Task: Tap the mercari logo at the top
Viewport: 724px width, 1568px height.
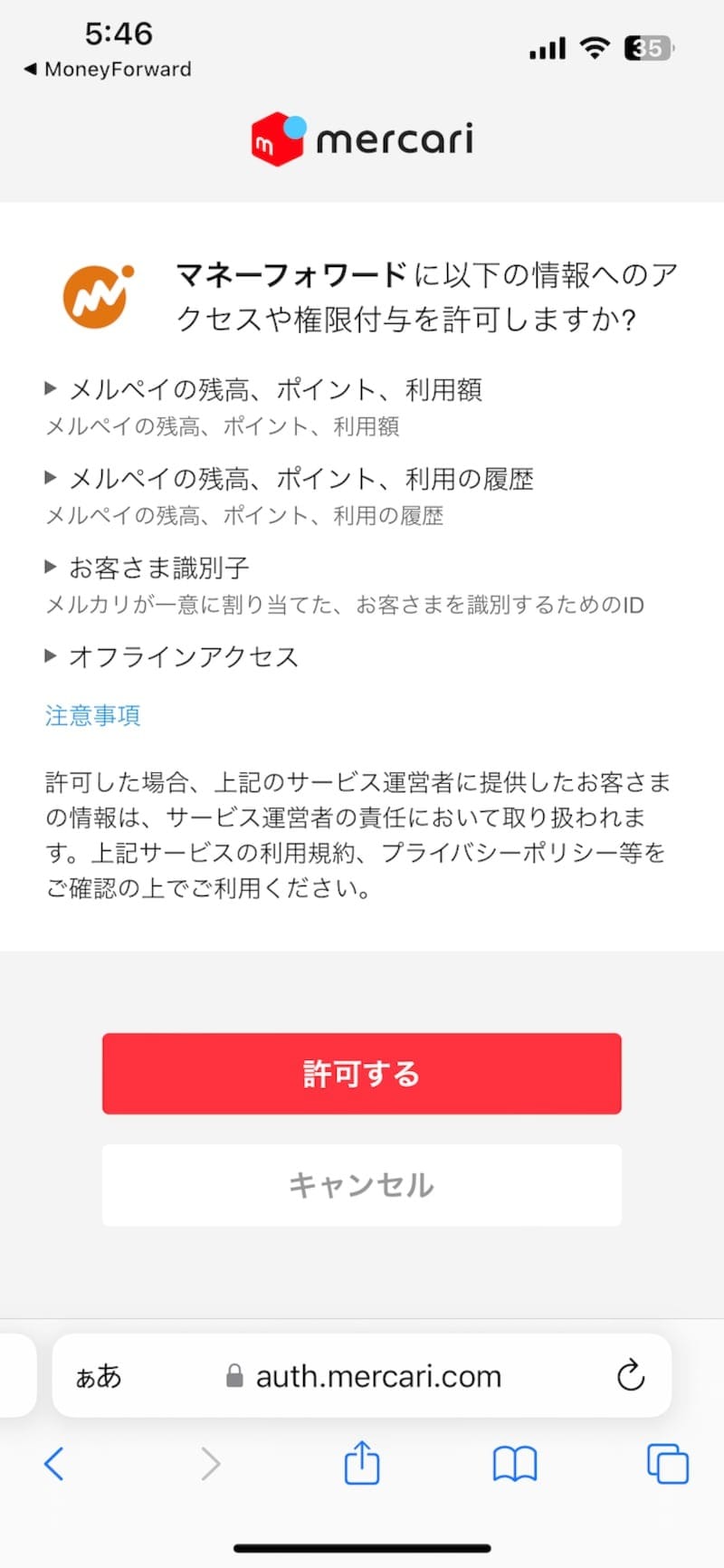Action: pos(362,138)
